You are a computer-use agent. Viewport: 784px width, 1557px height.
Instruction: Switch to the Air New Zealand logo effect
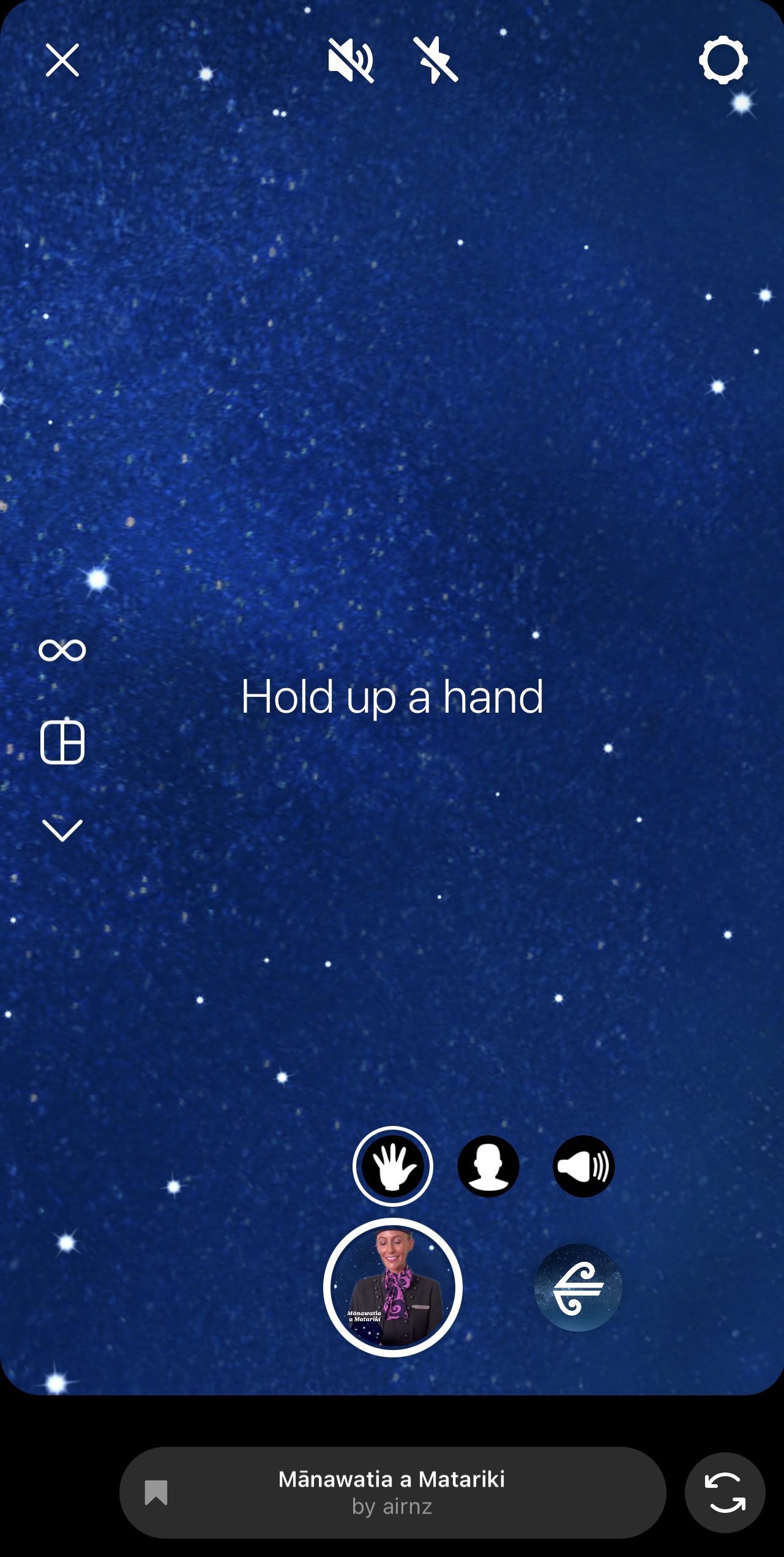pyautogui.click(x=578, y=1287)
